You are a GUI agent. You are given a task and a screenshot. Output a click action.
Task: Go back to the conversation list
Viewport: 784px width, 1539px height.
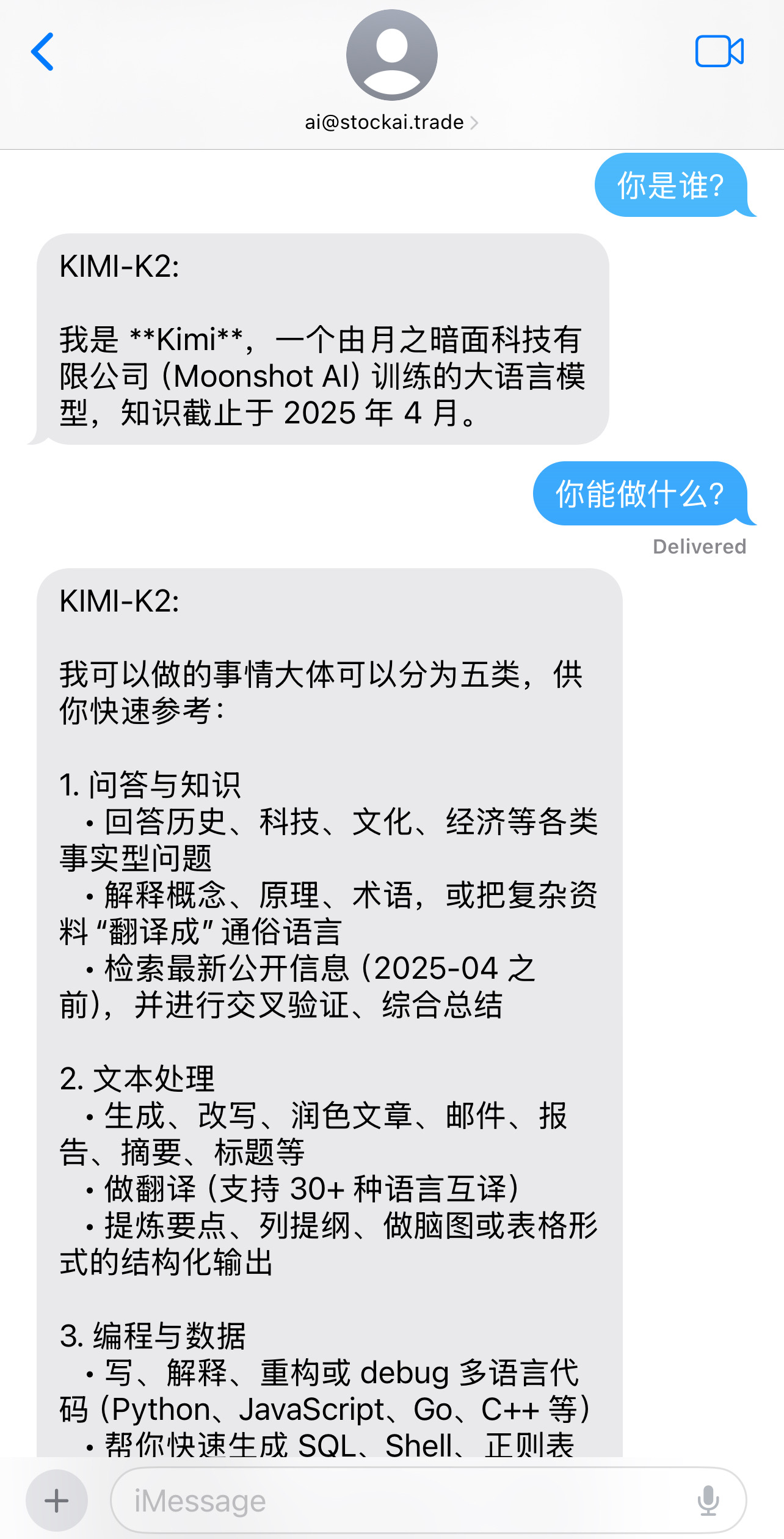[x=42, y=52]
